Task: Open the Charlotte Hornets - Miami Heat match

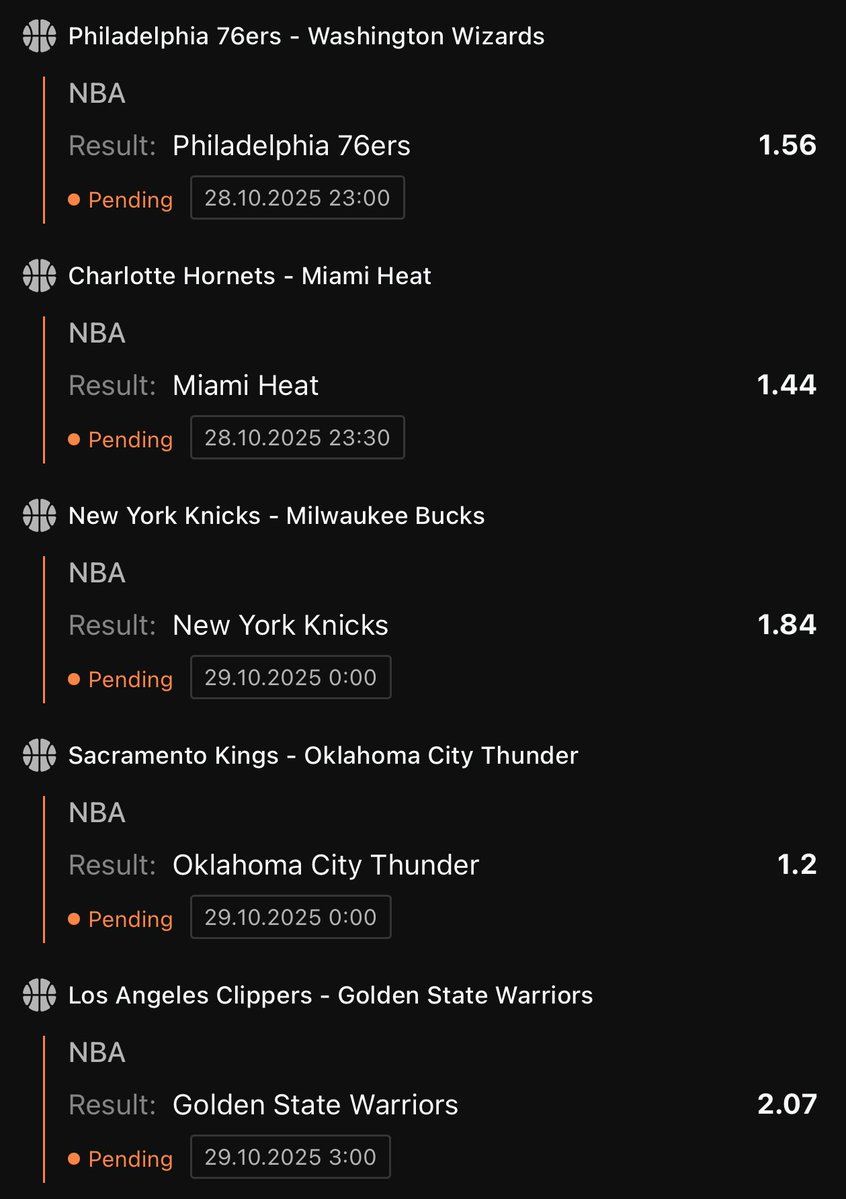Action: 249,276
